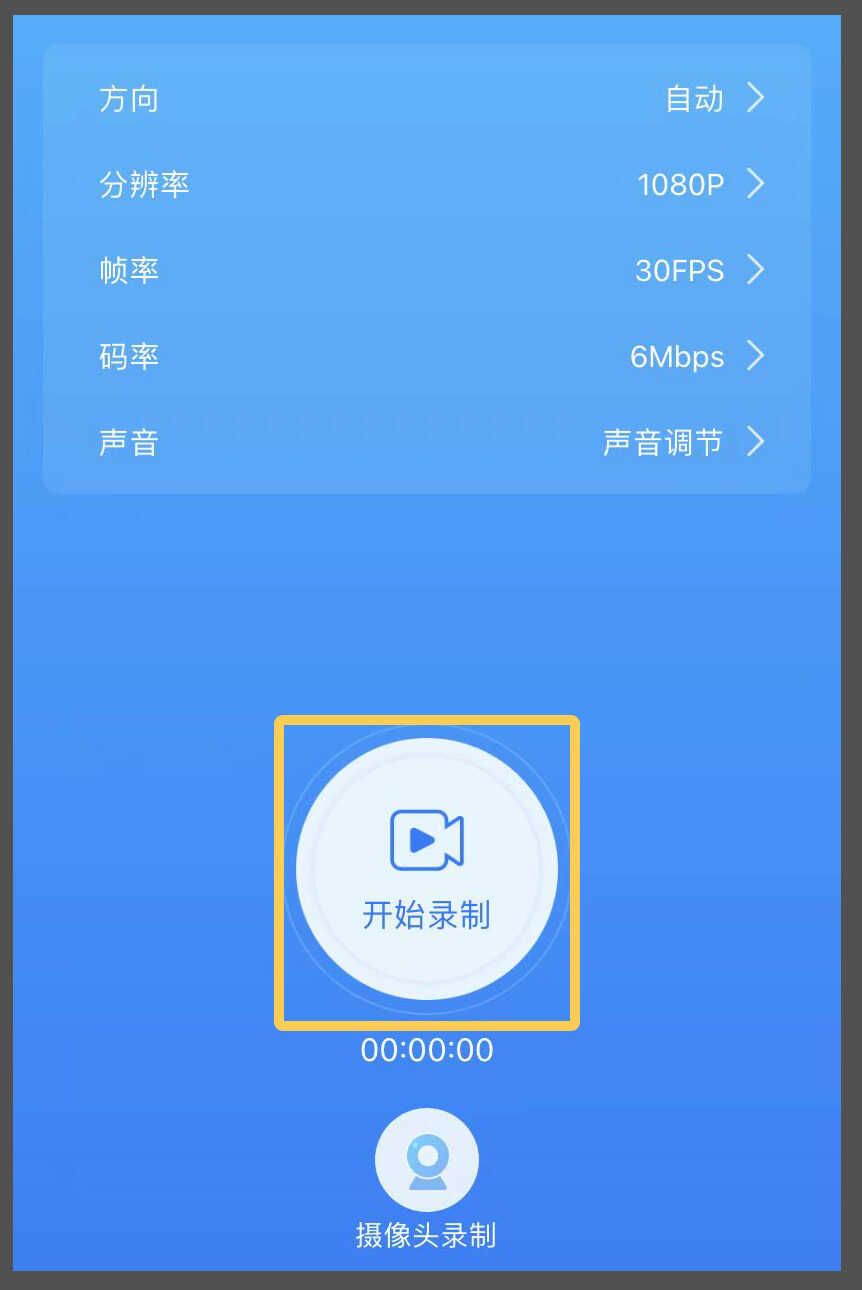Open the 声音 sound adjustment row
The height and width of the screenshot is (1290, 862).
pyautogui.click(x=427, y=442)
